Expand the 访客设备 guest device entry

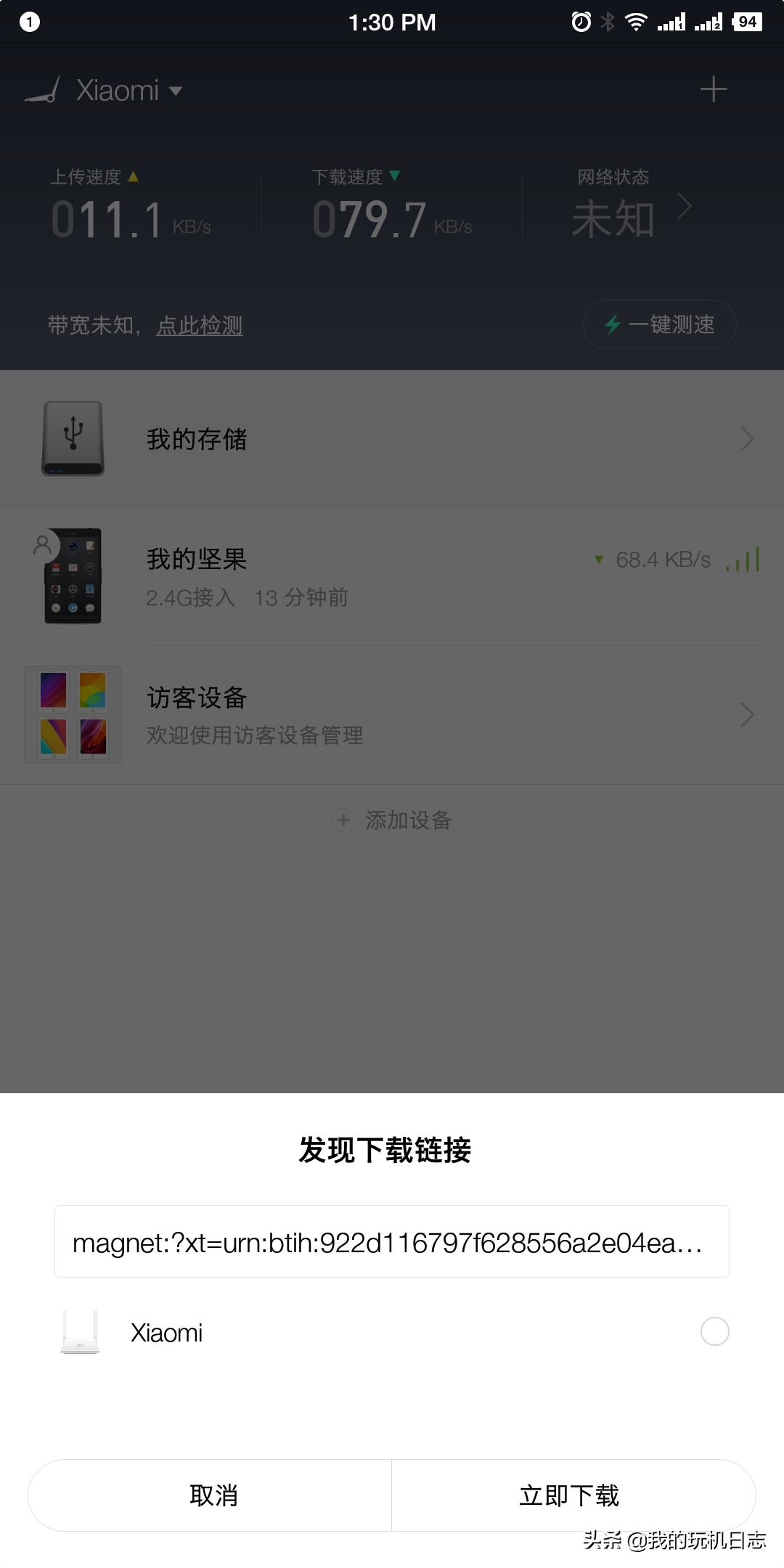(747, 715)
